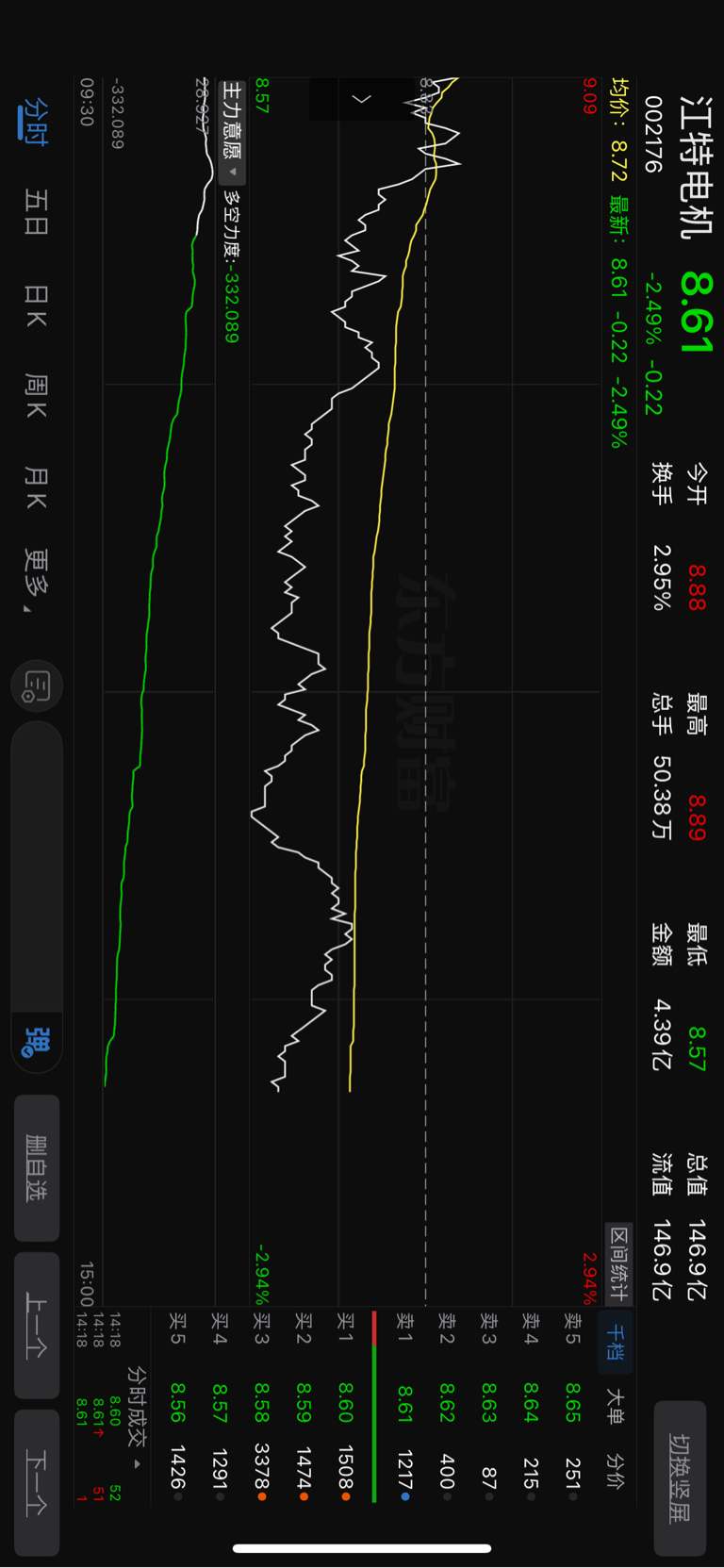Expand the 分时成交 trades list

(137, 1416)
